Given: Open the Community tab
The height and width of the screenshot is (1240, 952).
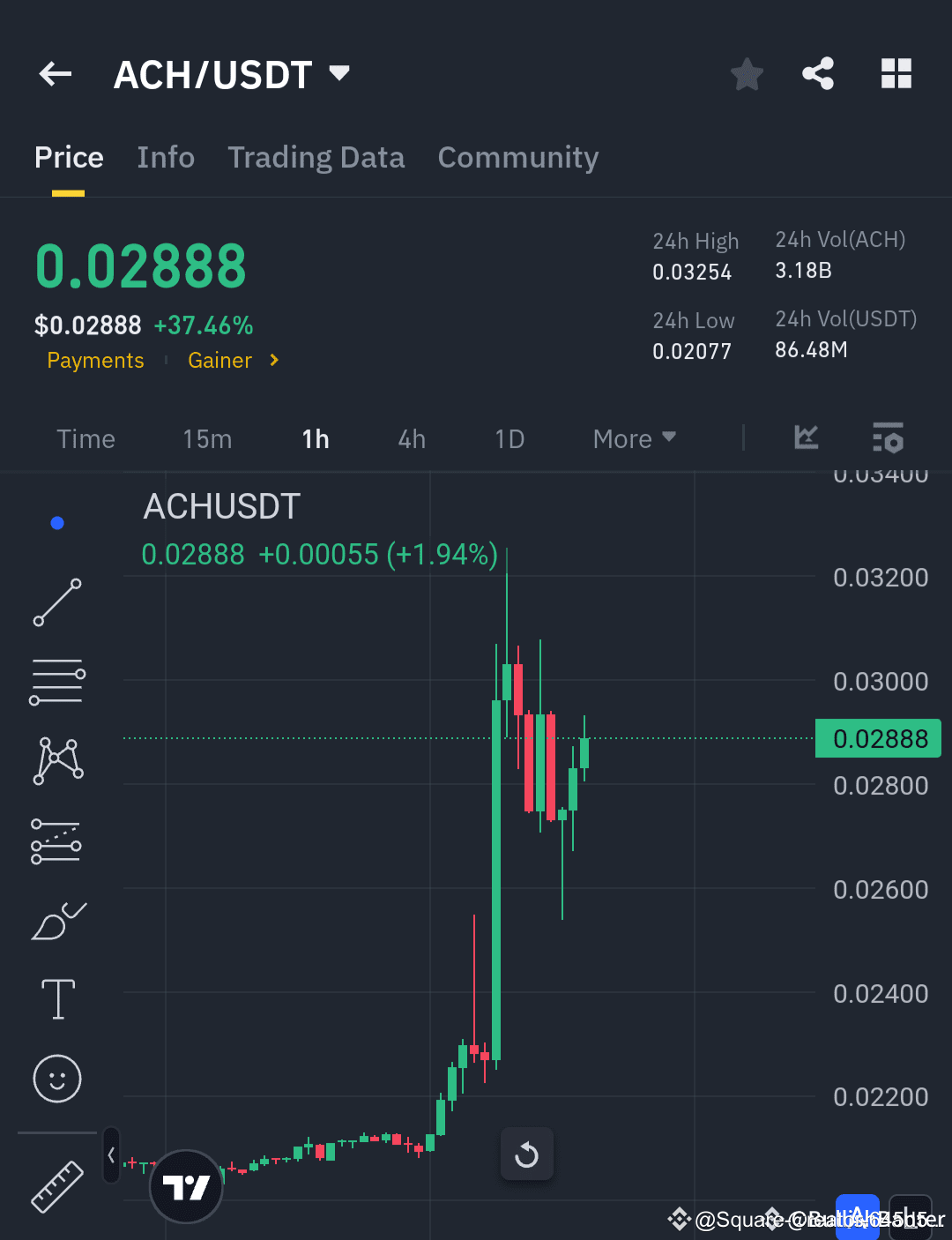Looking at the screenshot, I should coord(517,157).
